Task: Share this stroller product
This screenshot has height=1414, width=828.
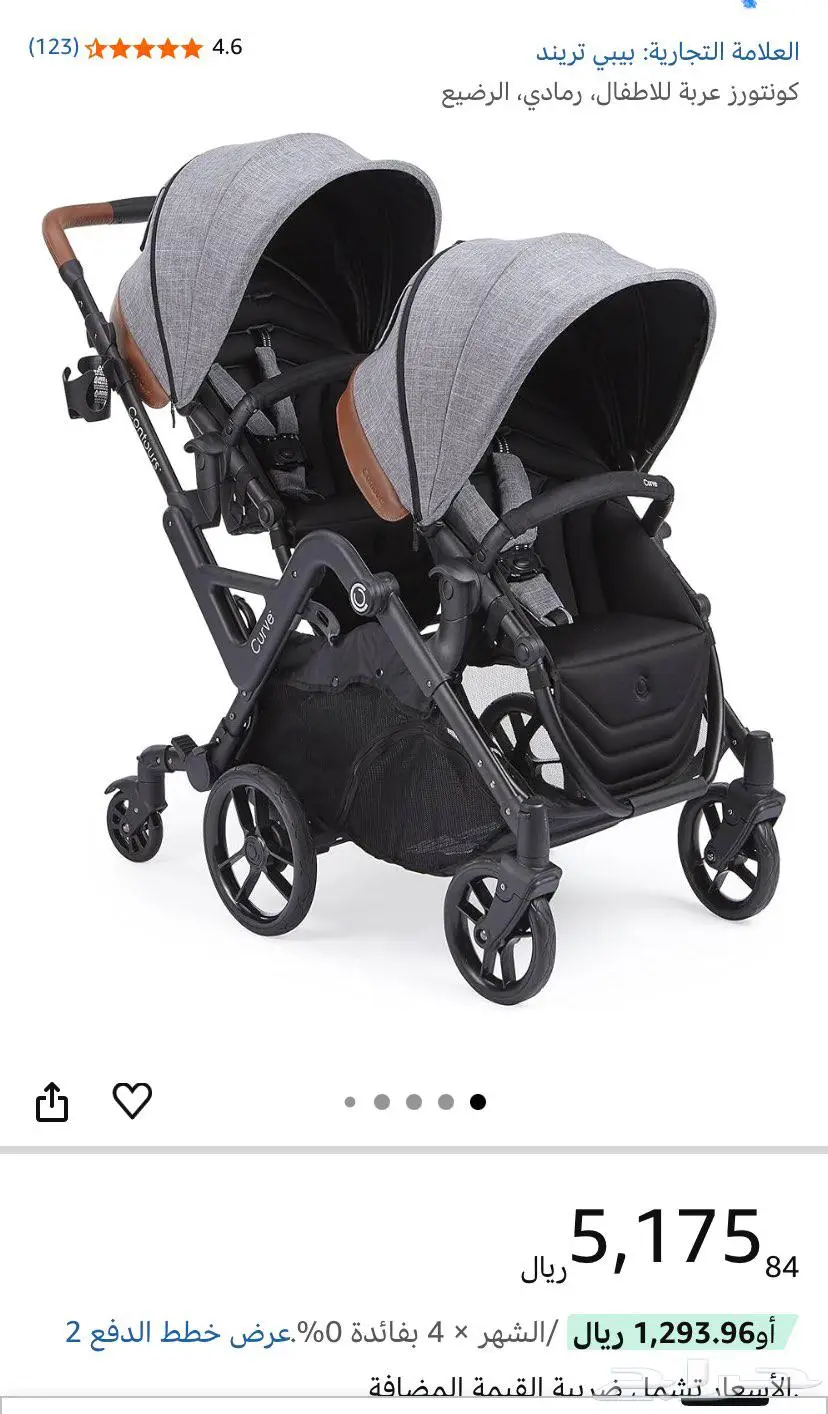Action: pos(52,1102)
